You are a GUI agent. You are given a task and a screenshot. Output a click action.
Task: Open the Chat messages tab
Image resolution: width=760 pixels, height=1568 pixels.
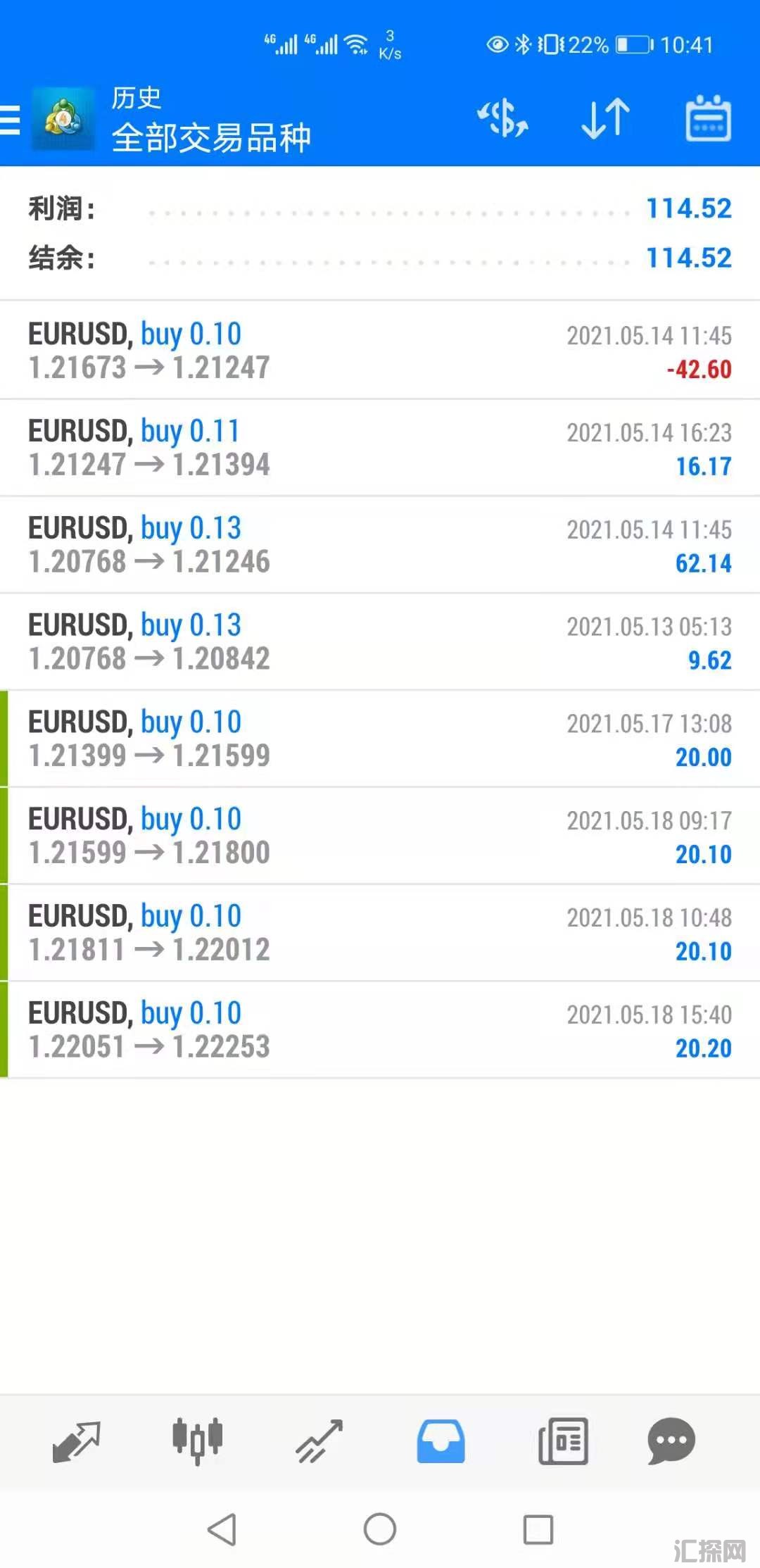pyautogui.click(x=671, y=1441)
